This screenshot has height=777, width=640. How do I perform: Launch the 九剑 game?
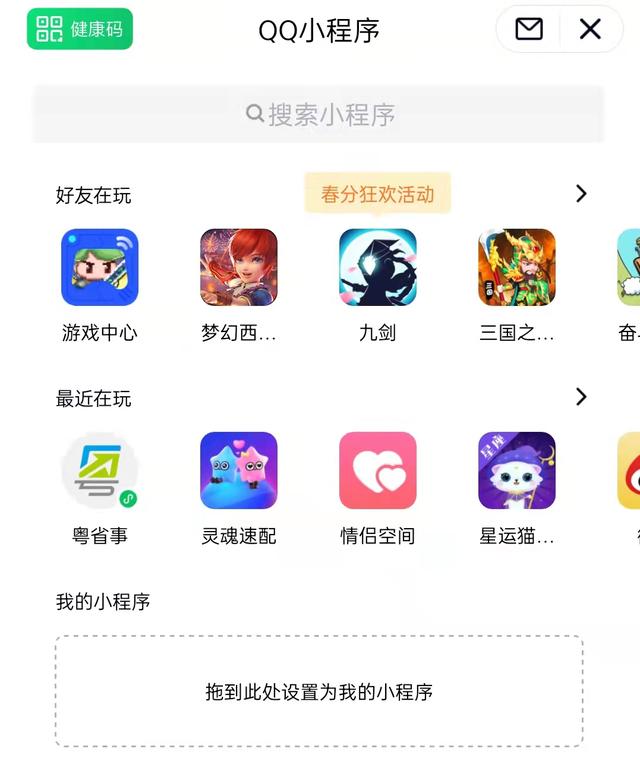coord(377,268)
